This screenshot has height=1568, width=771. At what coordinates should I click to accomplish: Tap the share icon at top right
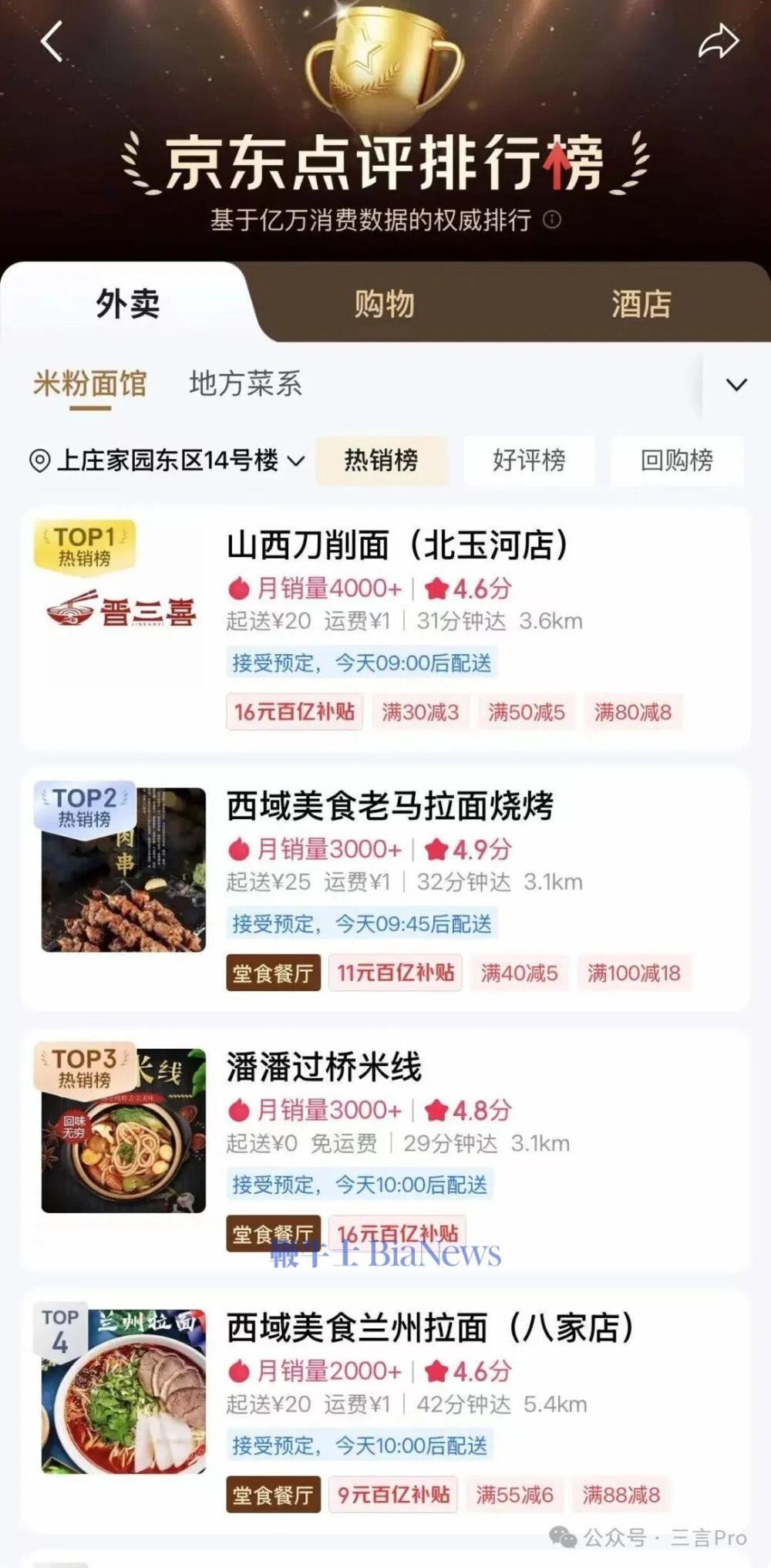point(718,42)
